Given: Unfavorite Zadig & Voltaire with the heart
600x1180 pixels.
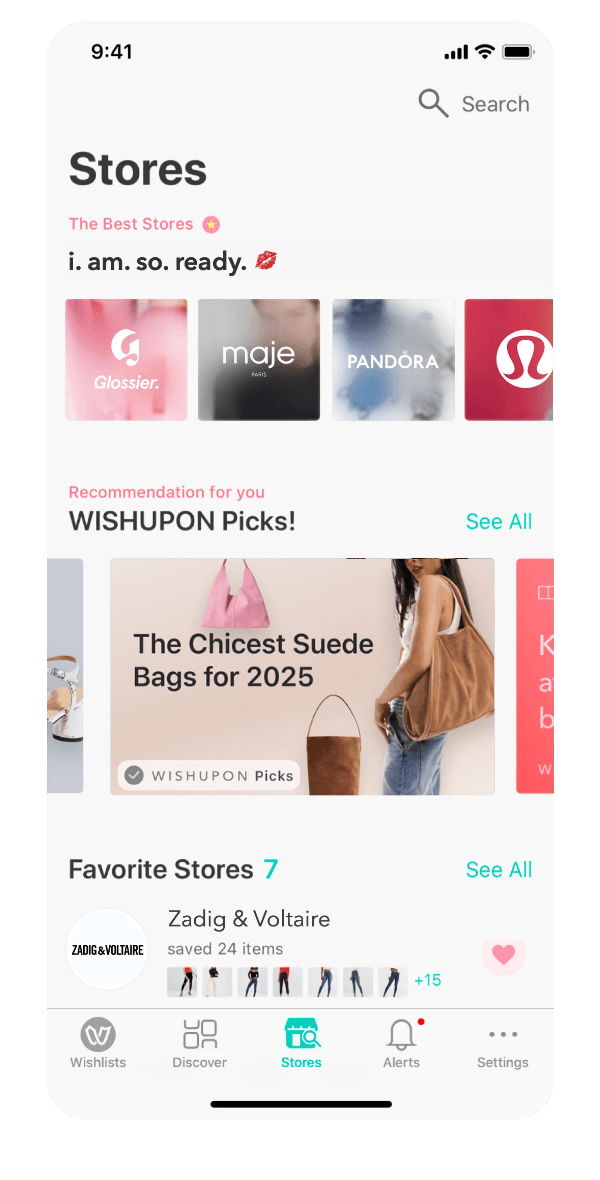Looking at the screenshot, I should coord(503,954).
